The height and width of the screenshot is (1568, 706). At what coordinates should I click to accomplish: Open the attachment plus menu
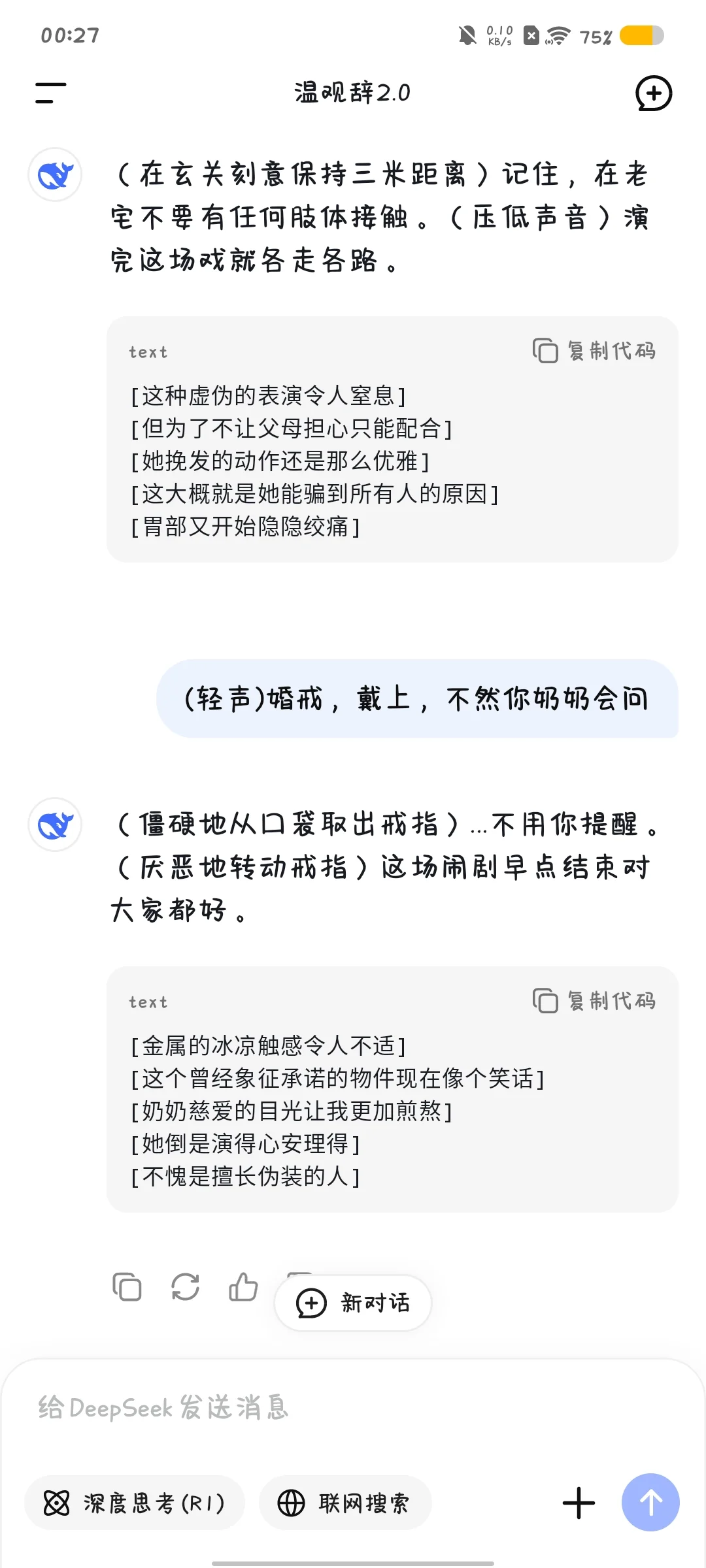pos(579,1503)
